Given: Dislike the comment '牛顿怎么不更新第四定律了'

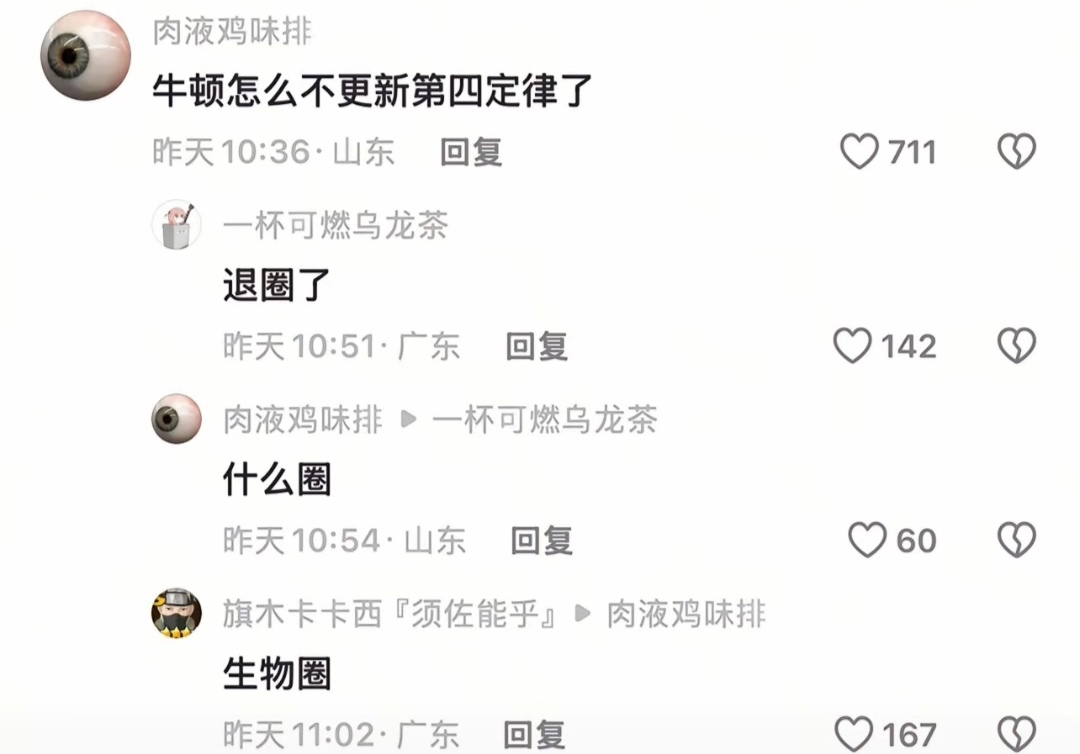Looking at the screenshot, I should click(1016, 152).
